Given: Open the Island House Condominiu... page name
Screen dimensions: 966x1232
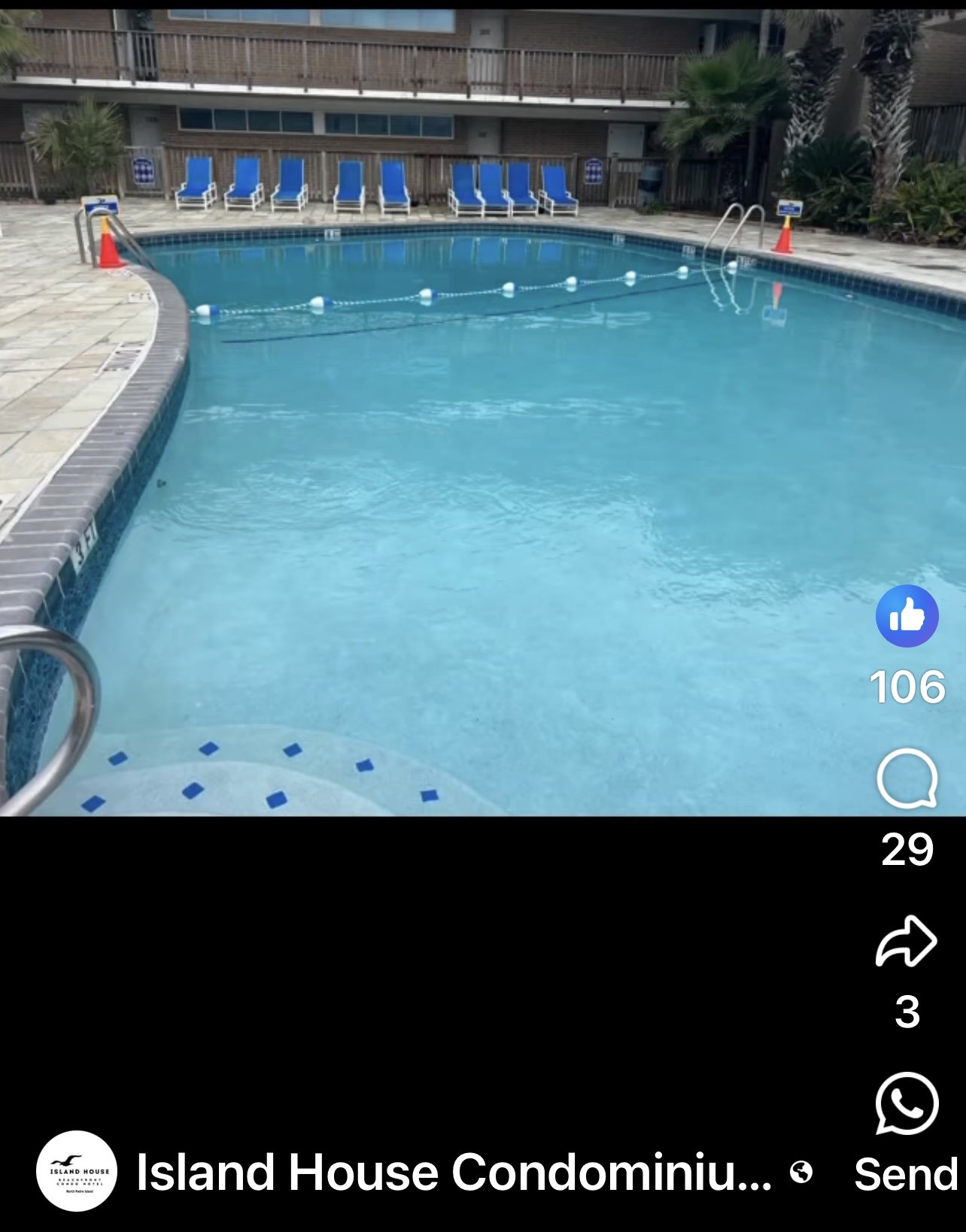Looking at the screenshot, I should click(454, 1172).
